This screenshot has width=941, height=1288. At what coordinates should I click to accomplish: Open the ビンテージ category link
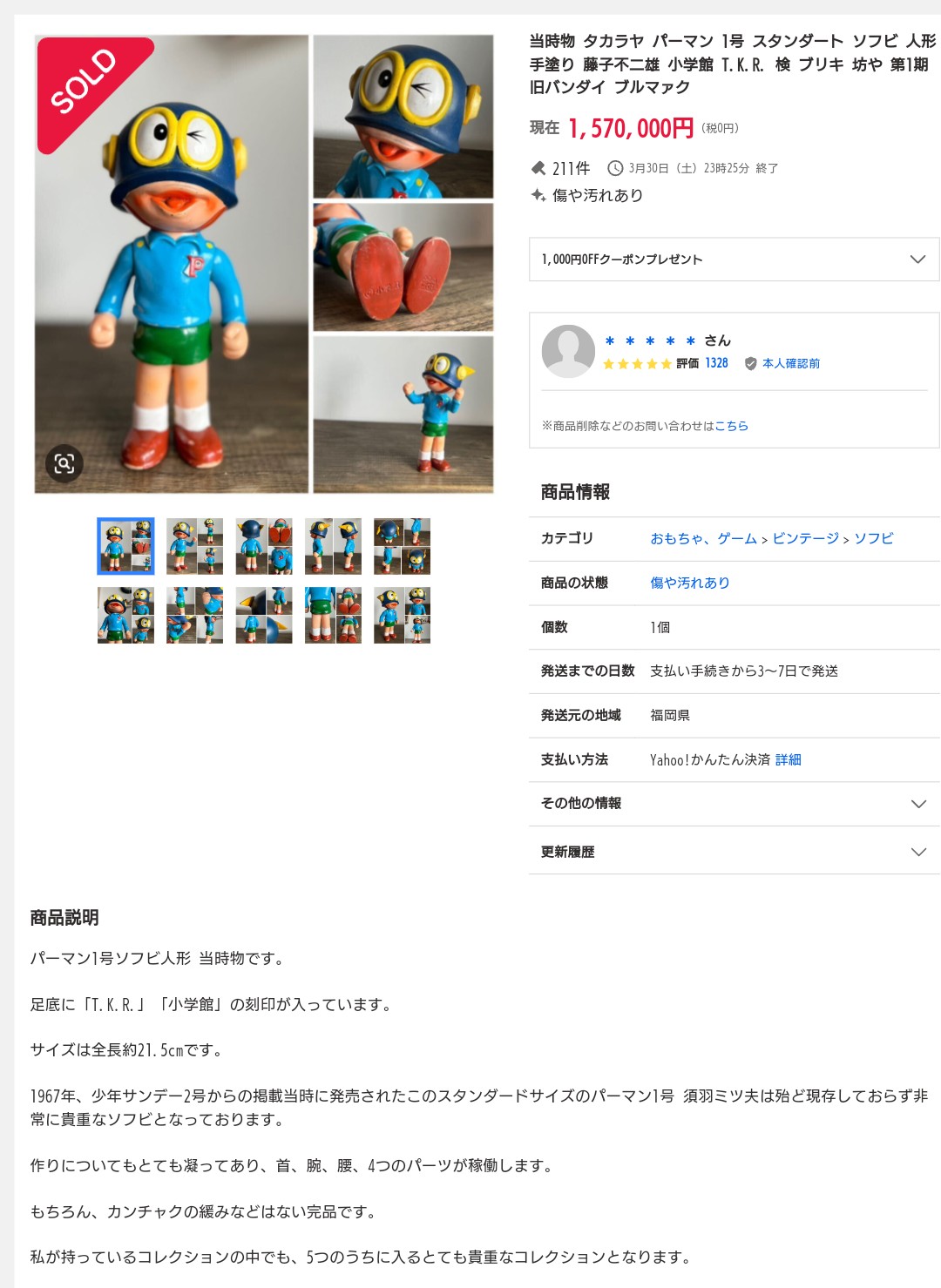click(x=805, y=538)
